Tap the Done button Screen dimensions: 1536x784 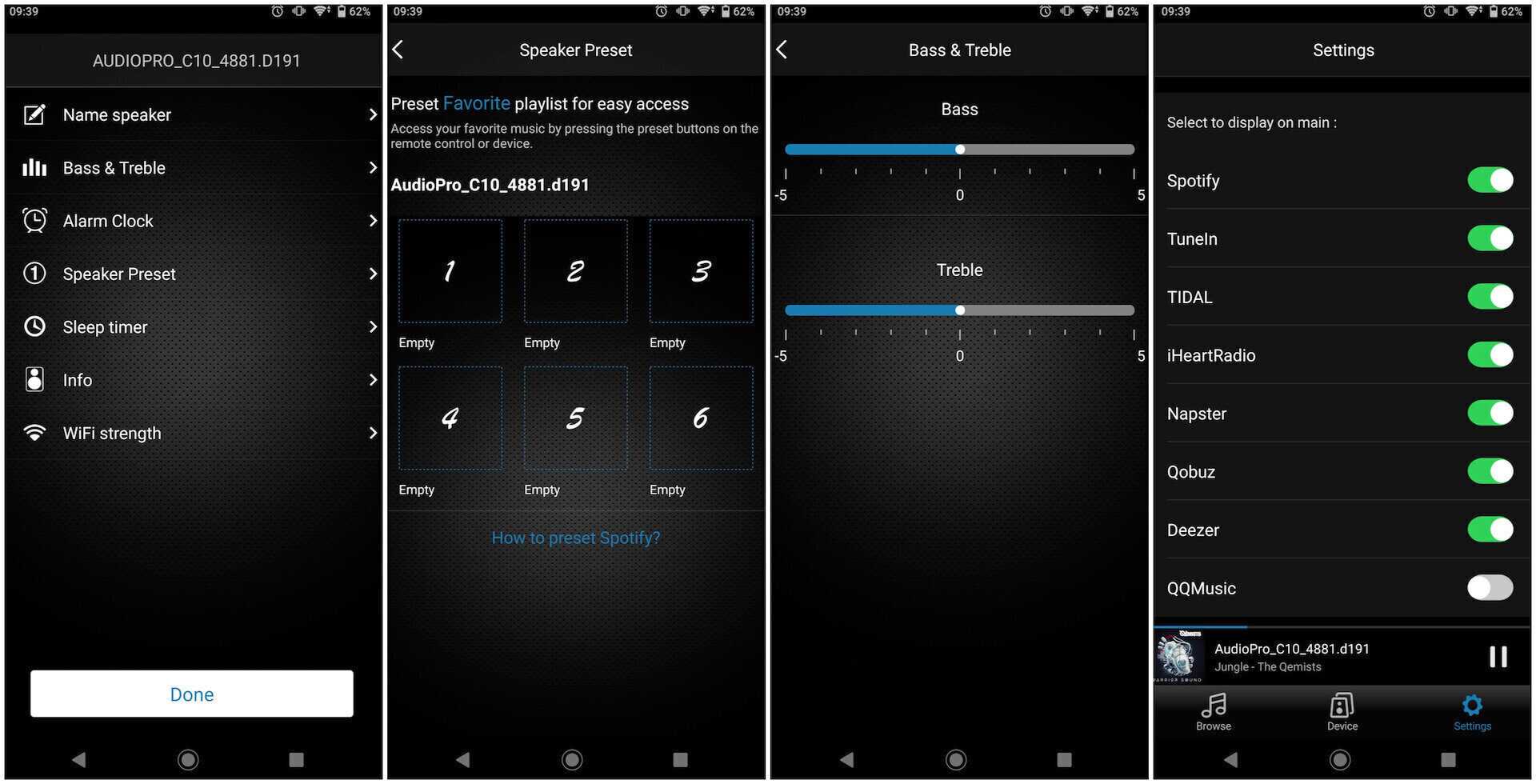[x=192, y=694]
